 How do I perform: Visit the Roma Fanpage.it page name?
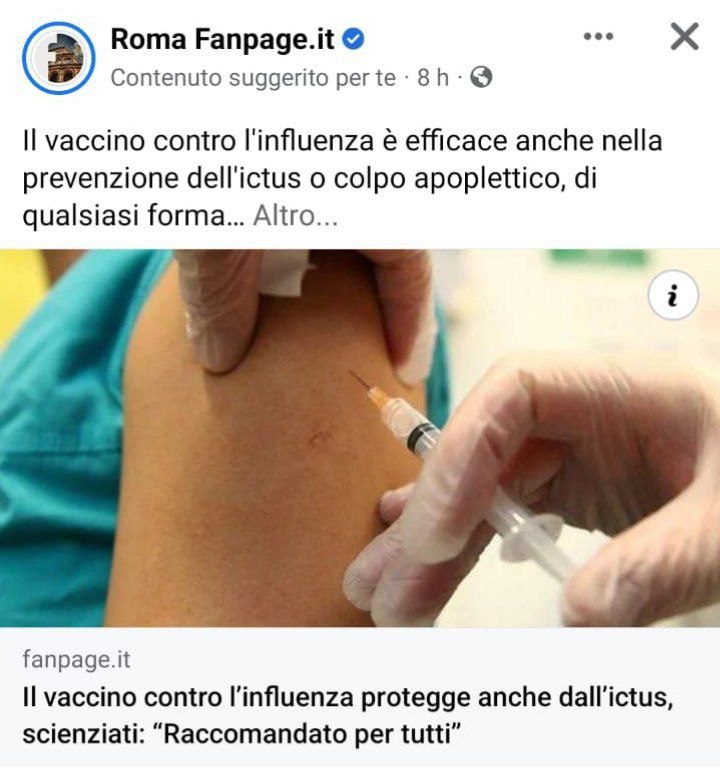(x=222, y=40)
